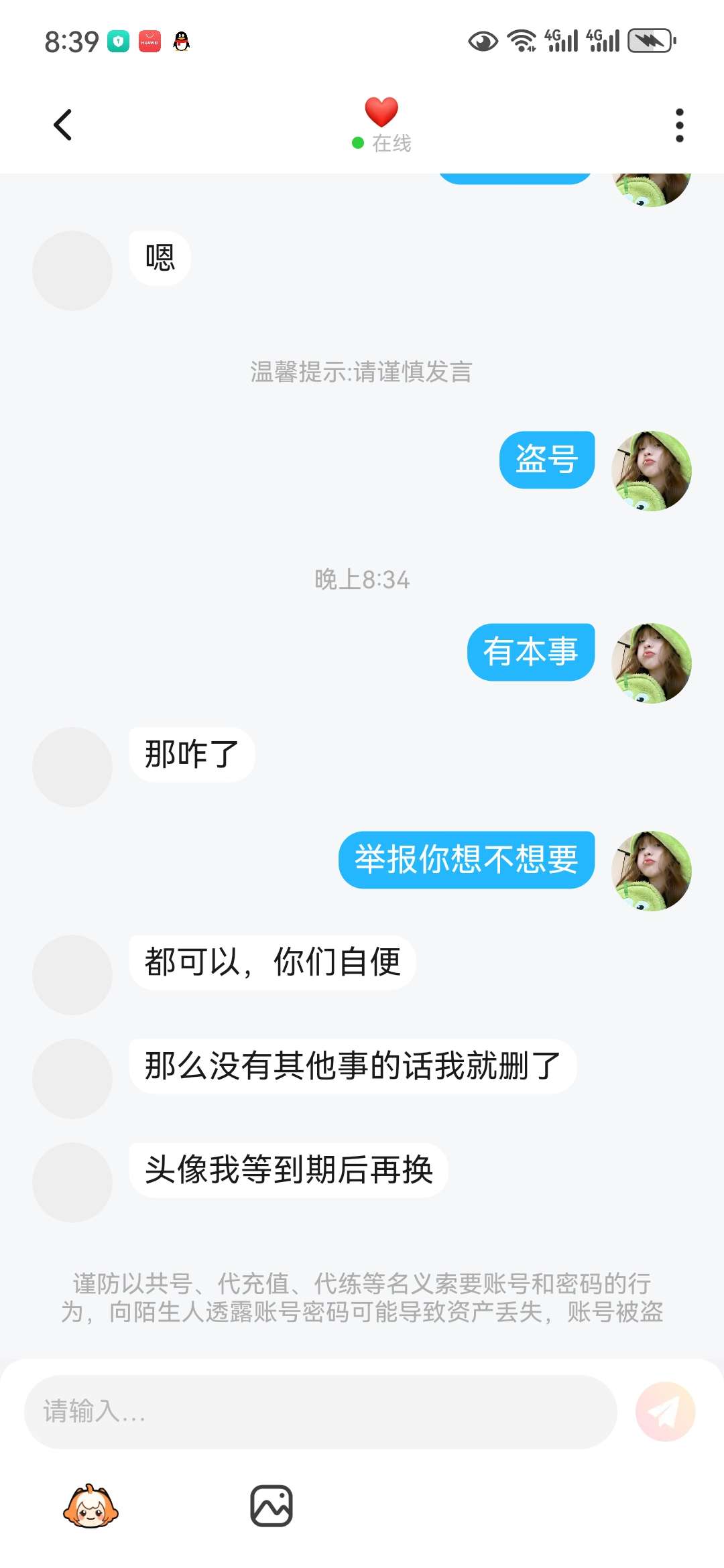Focus the 请输入 message input field

click(x=320, y=1412)
